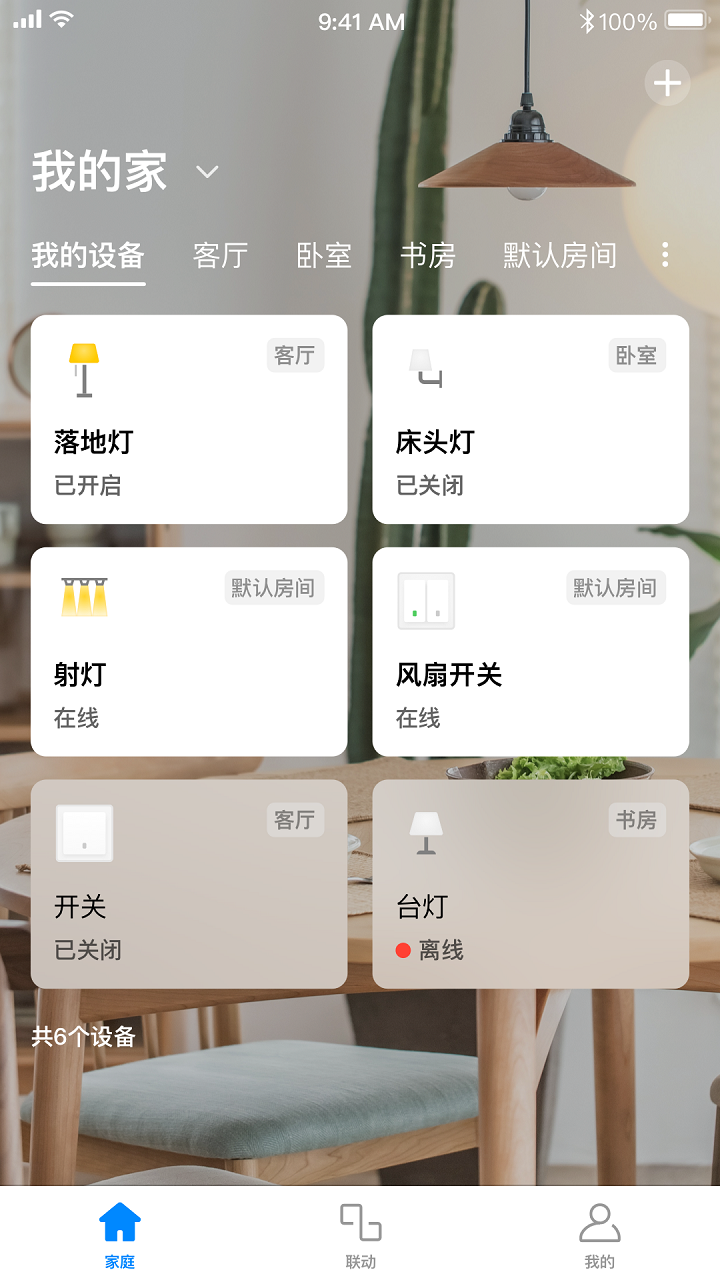Open the 床头灯 device card

[x=531, y=419]
